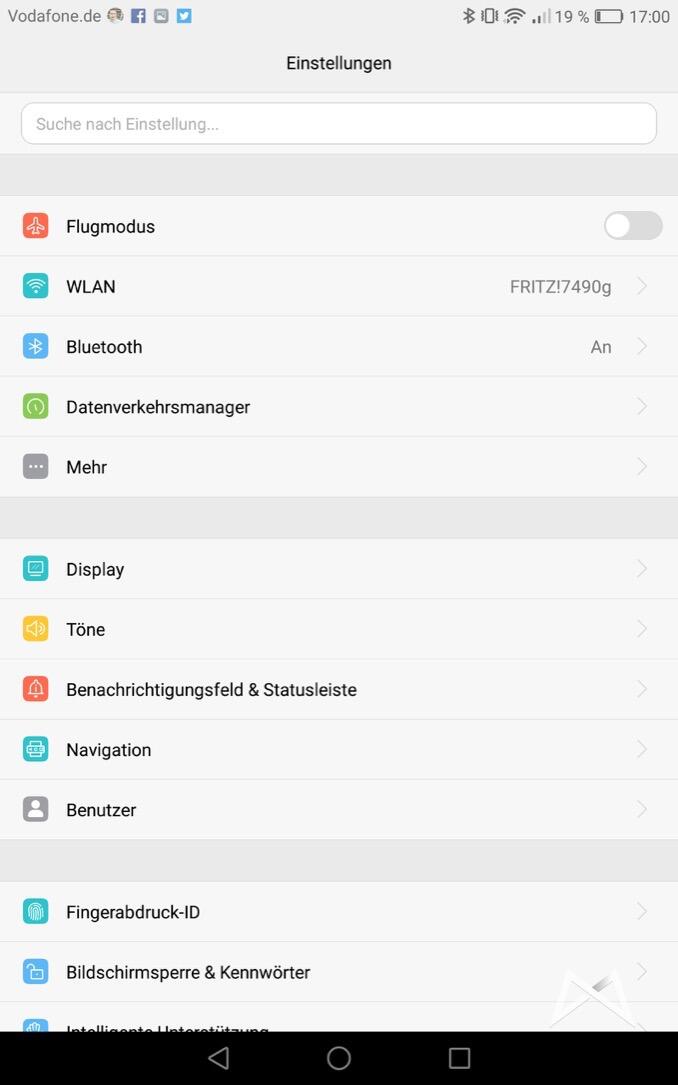This screenshot has width=678, height=1085.
Task: Open Fingerabdruck-ID settings
Action: point(338,912)
